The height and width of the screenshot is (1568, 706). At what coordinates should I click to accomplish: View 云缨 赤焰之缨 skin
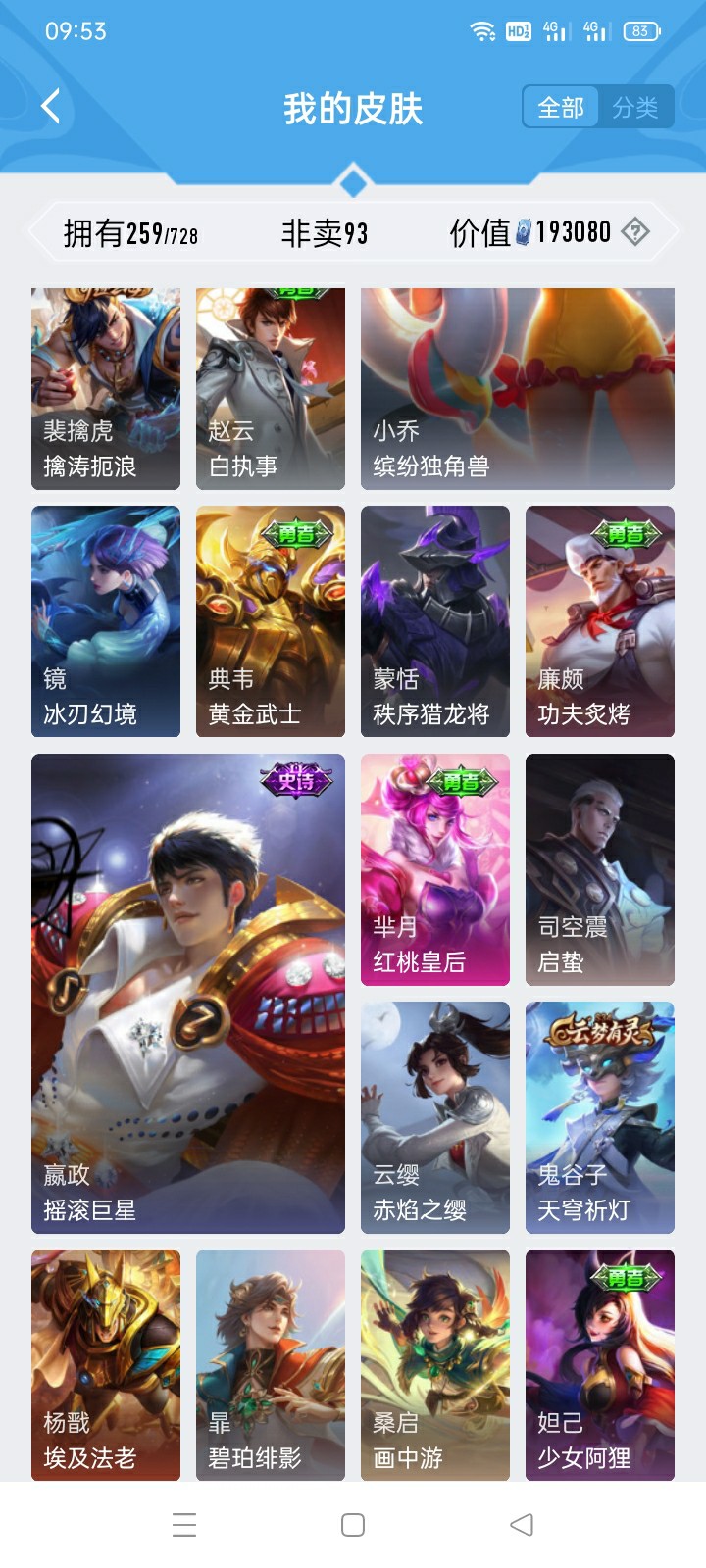pyautogui.click(x=435, y=1117)
